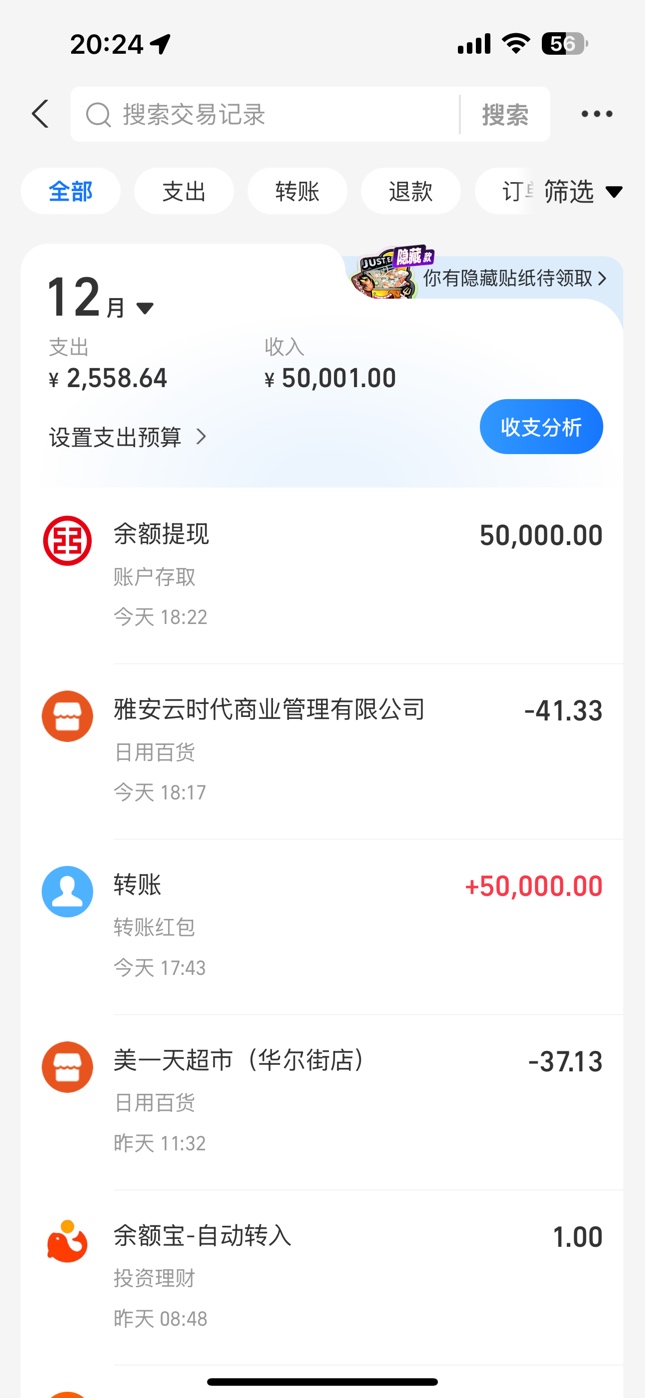Switch to the 转账 filter chip
645x1398 pixels.
pos(297,192)
